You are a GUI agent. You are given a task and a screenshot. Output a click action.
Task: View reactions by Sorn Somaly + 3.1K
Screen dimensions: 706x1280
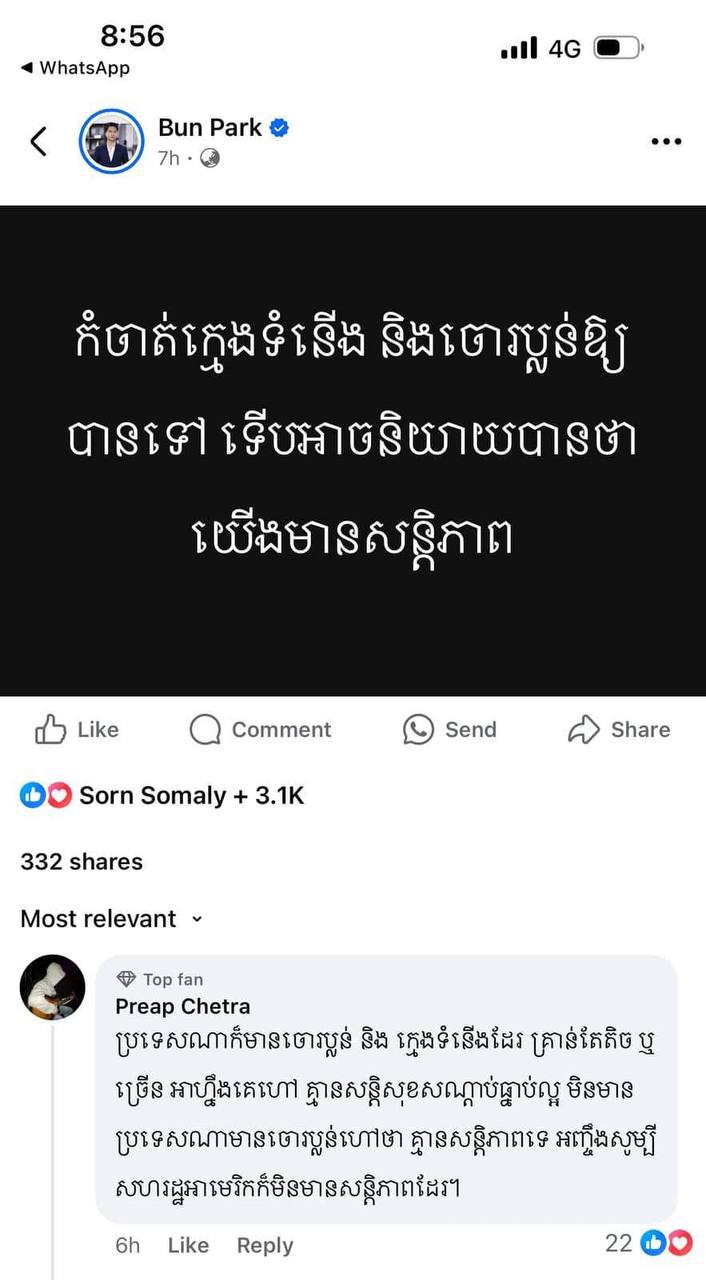click(162, 796)
